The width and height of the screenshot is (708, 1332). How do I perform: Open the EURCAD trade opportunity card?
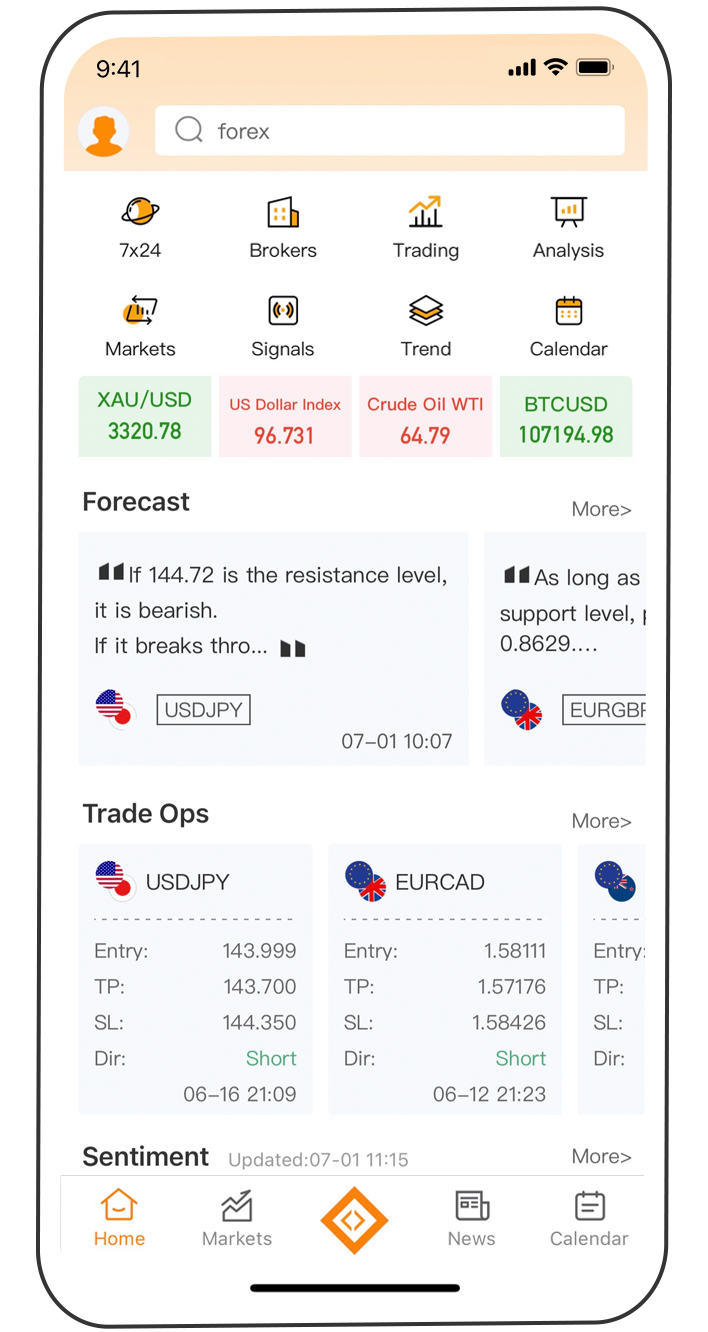coord(445,979)
